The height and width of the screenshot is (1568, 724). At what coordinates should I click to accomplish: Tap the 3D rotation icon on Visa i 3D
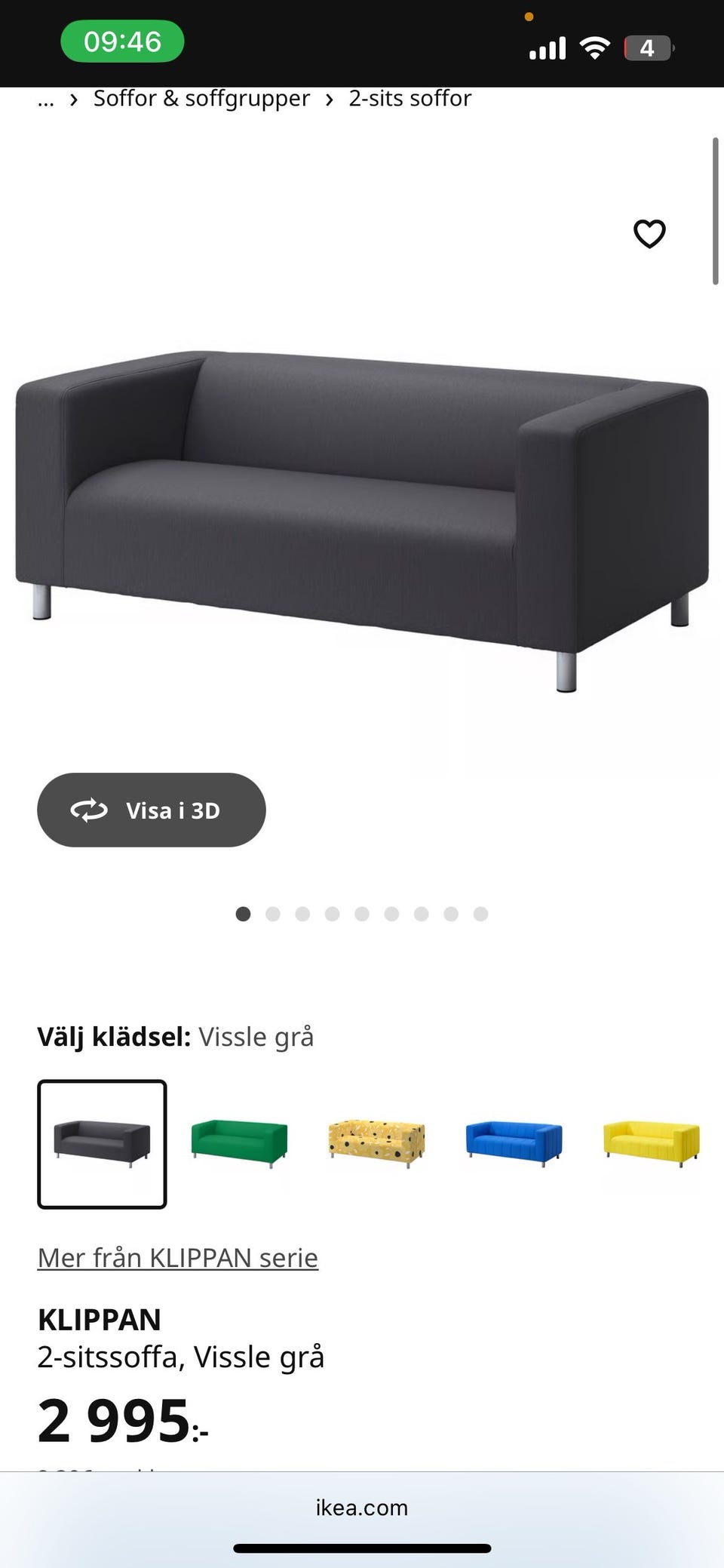[90, 810]
